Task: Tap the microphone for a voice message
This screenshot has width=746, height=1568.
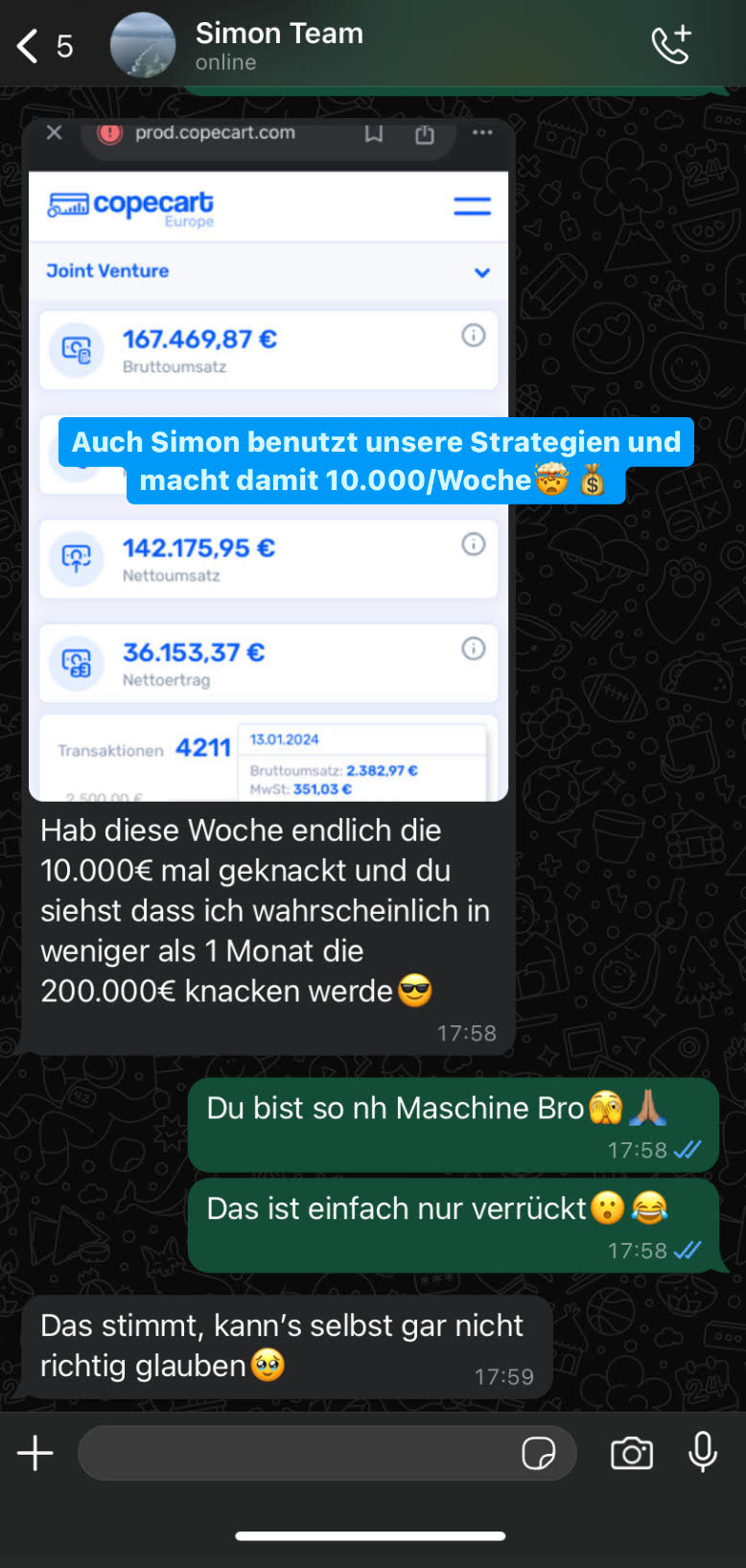Action: (703, 1452)
